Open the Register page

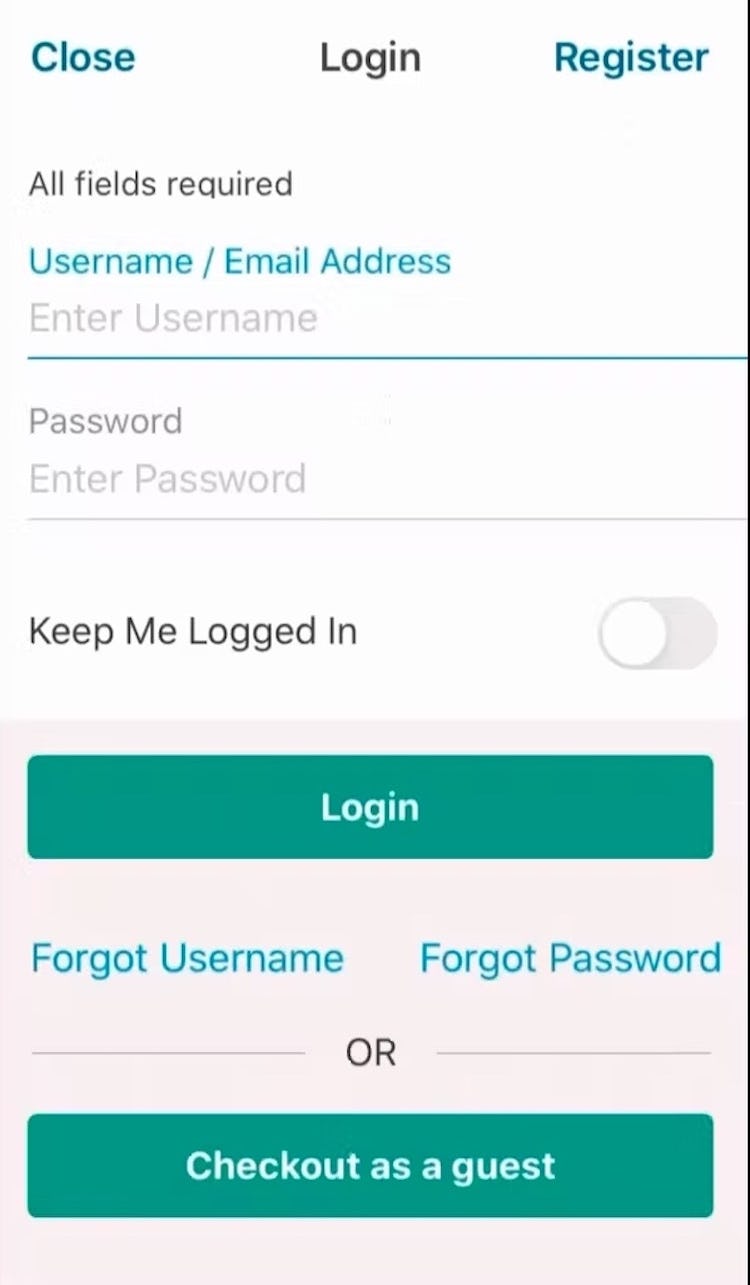[x=631, y=57]
